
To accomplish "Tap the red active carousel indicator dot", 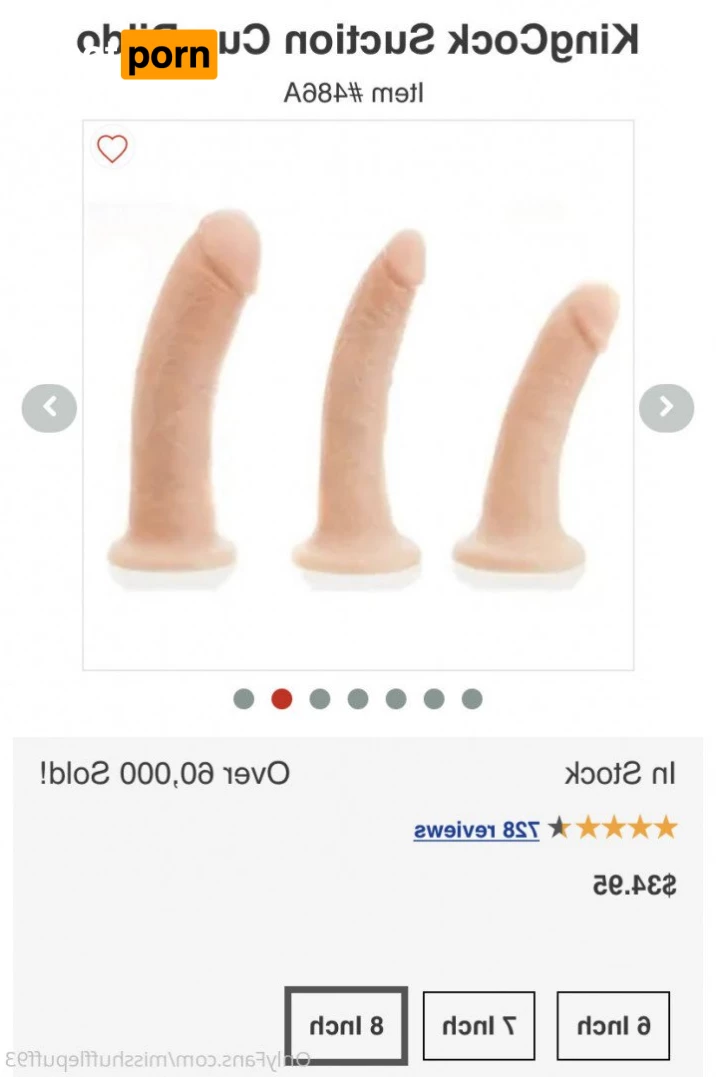I will coord(282,699).
